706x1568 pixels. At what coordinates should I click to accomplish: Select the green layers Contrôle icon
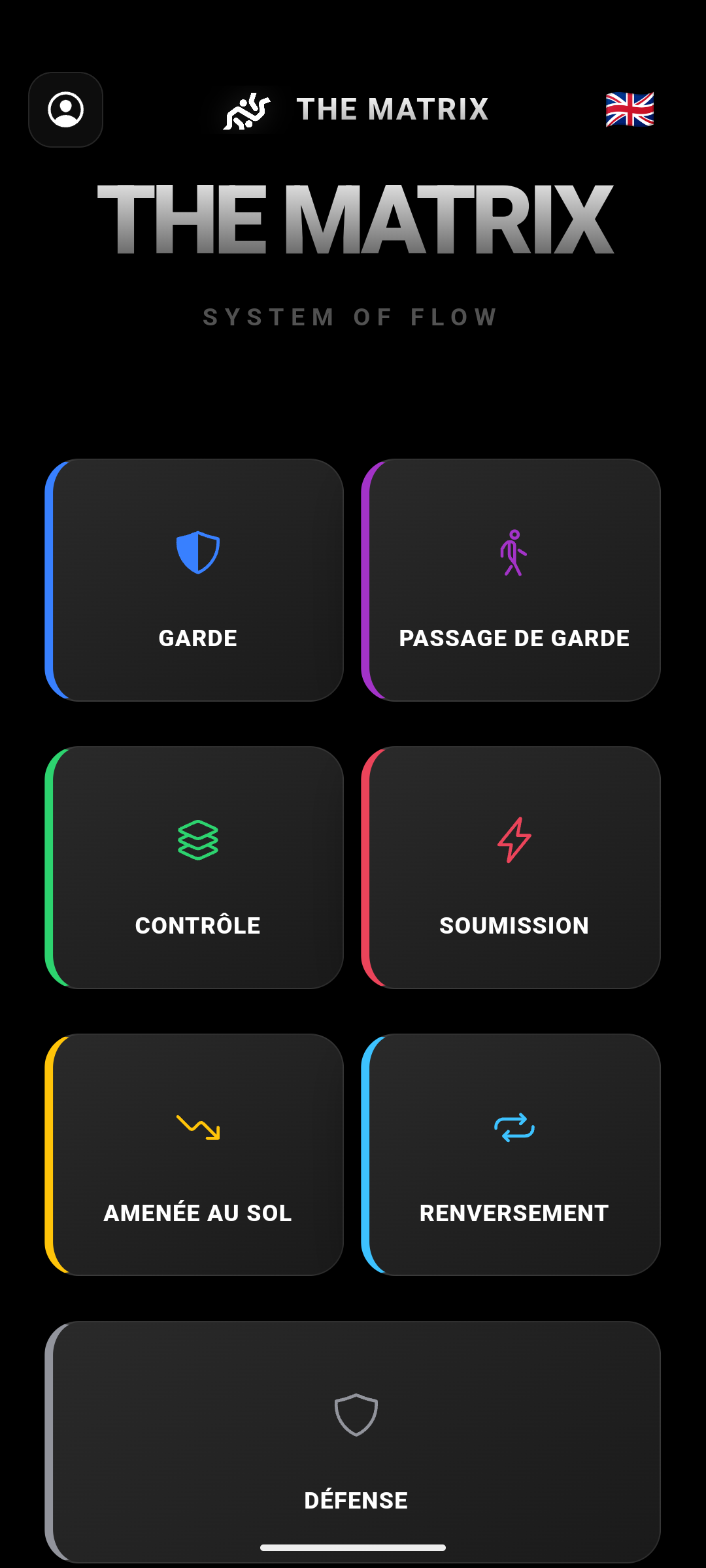[x=197, y=841]
